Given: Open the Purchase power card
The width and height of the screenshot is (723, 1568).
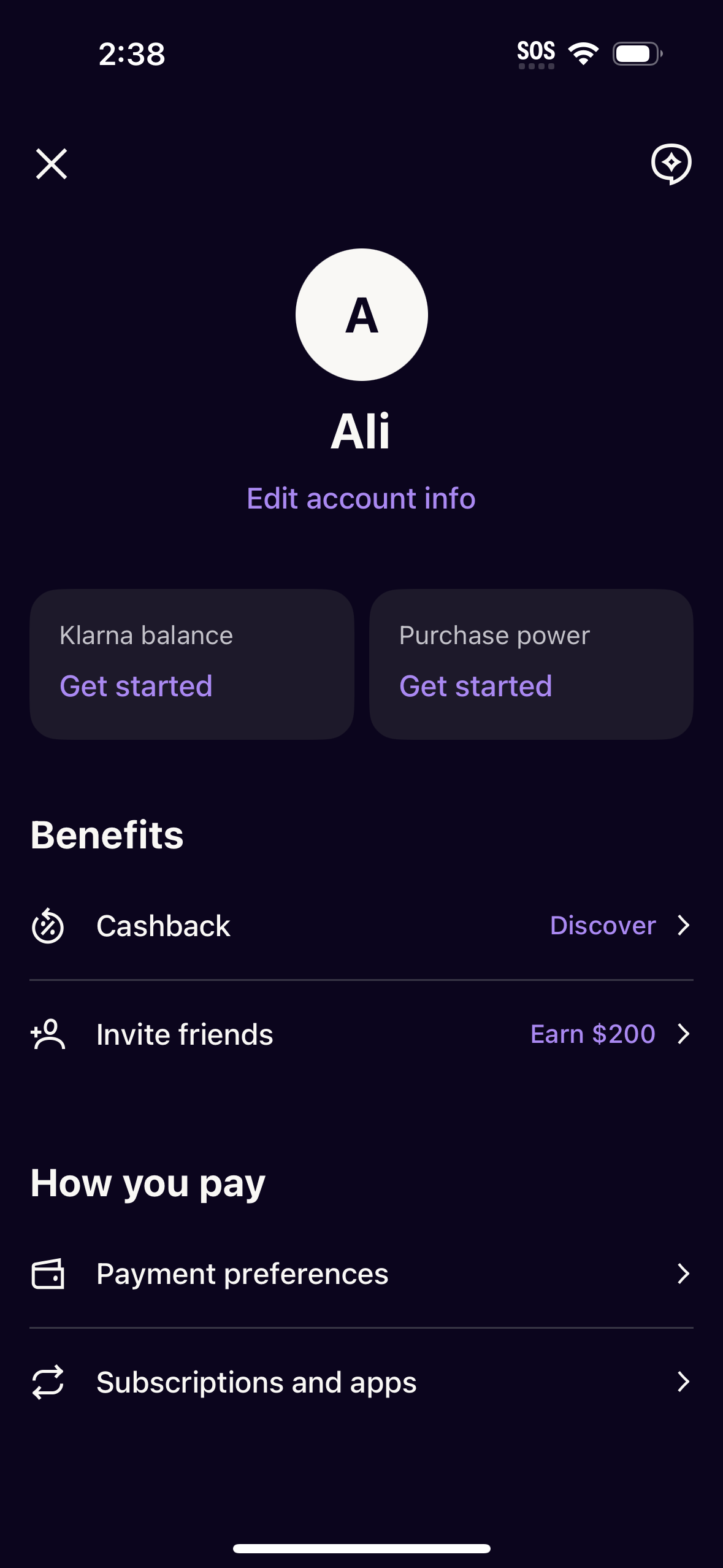Looking at the screenshot, I should point(531,664).
